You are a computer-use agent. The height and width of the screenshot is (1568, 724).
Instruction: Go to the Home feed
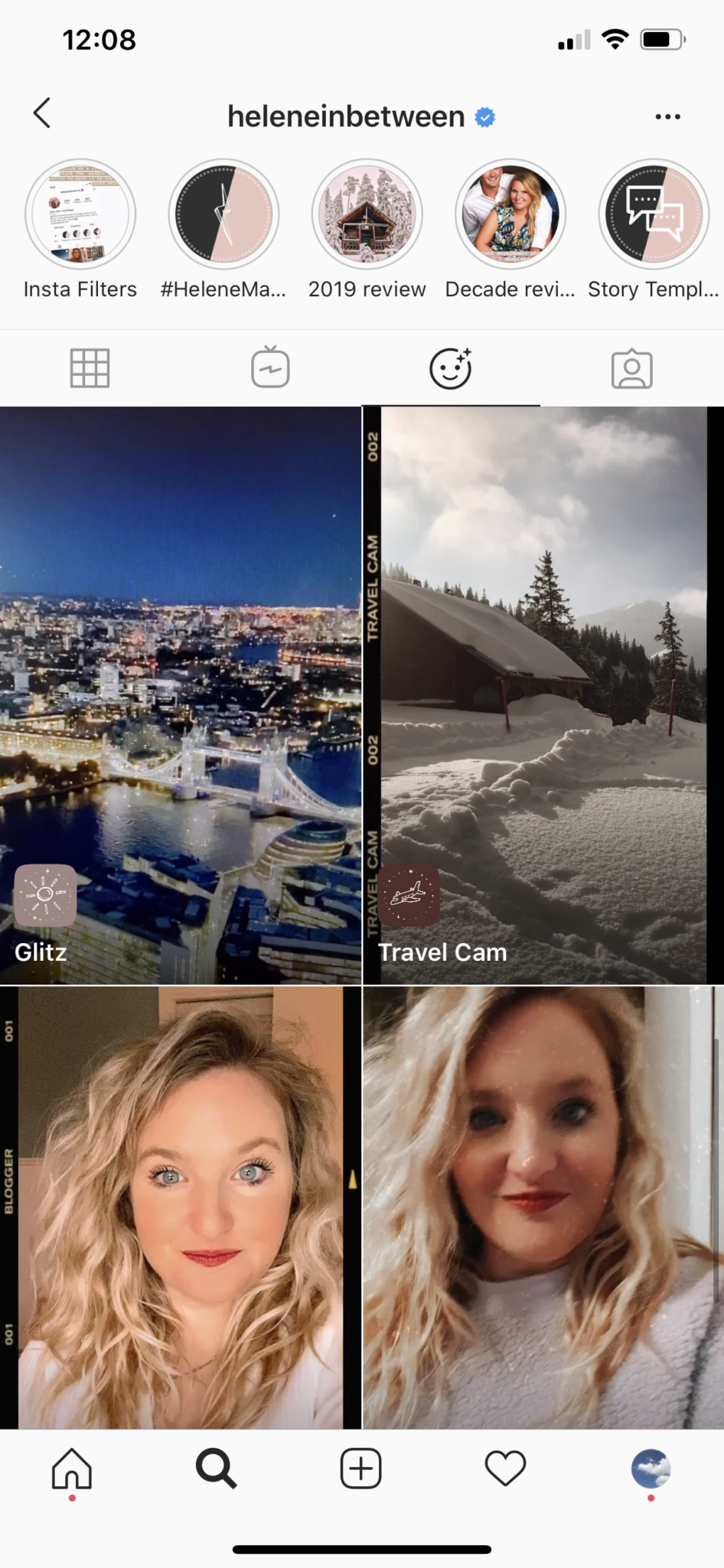click(x=72, y=1468)
